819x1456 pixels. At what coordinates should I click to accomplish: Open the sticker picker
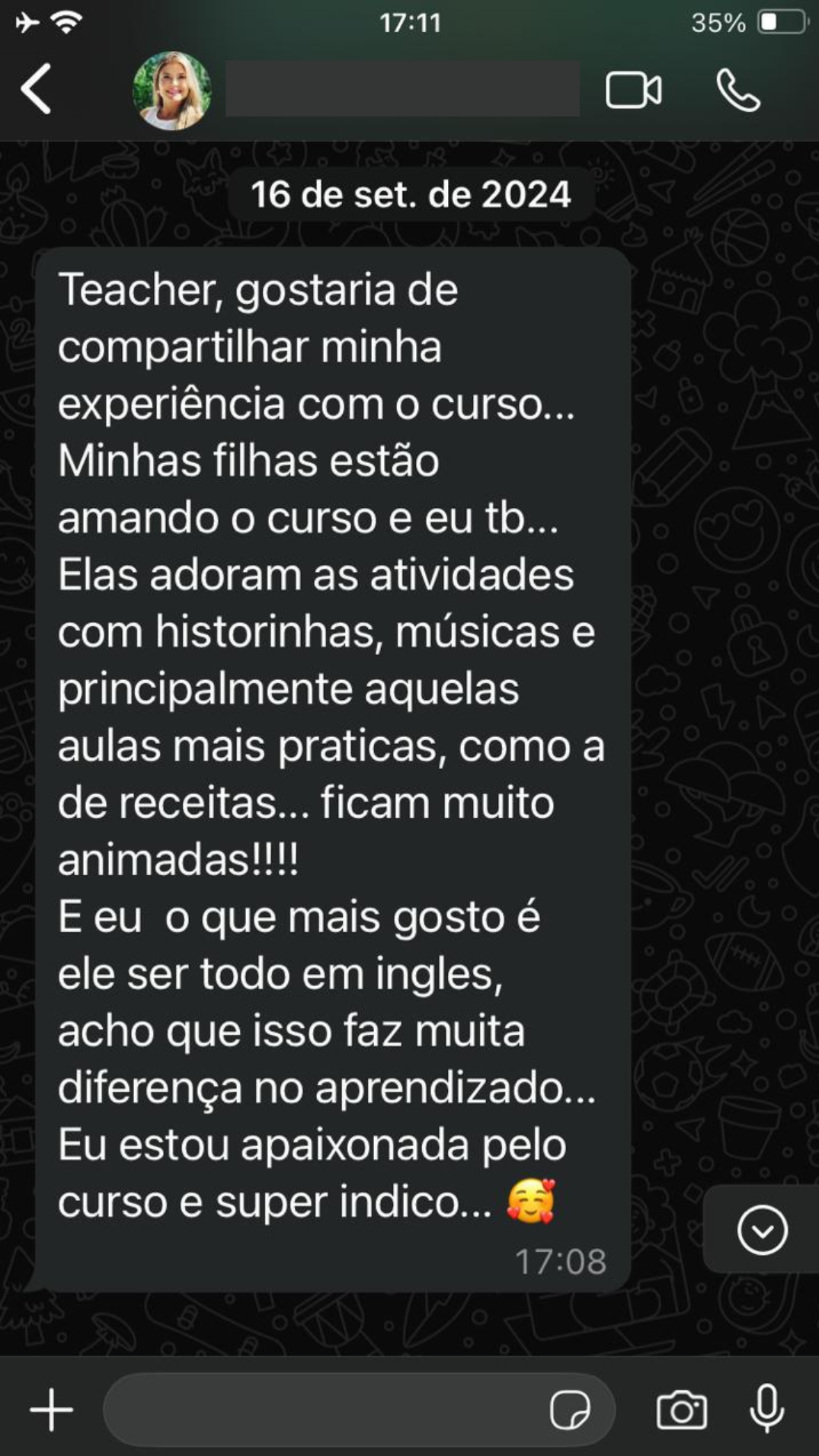[x=570, y=1410]
